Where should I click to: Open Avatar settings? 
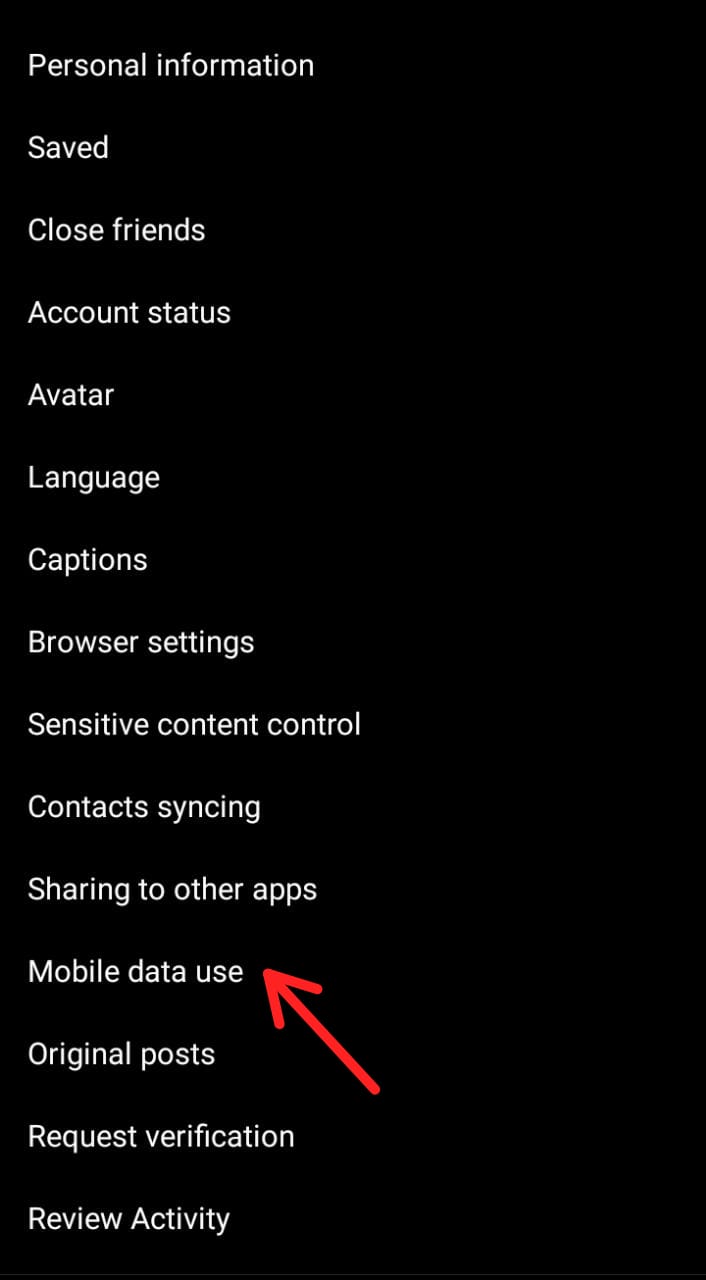point(71,395)
